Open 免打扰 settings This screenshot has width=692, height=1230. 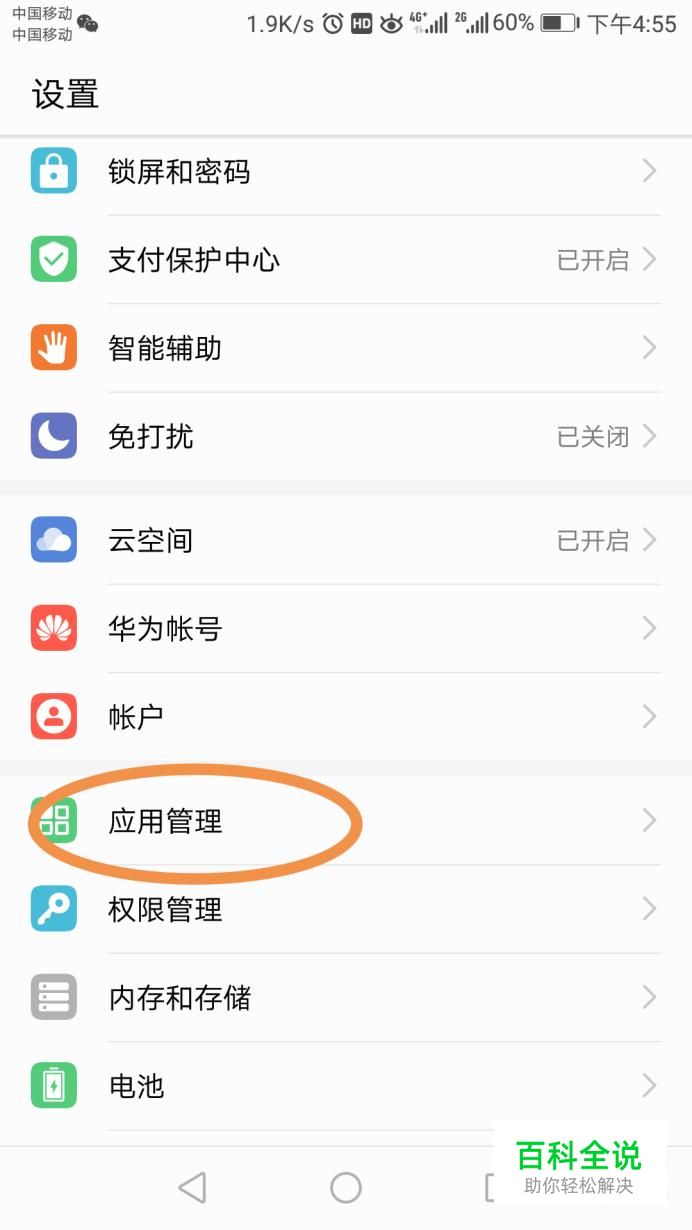[345, 436]
